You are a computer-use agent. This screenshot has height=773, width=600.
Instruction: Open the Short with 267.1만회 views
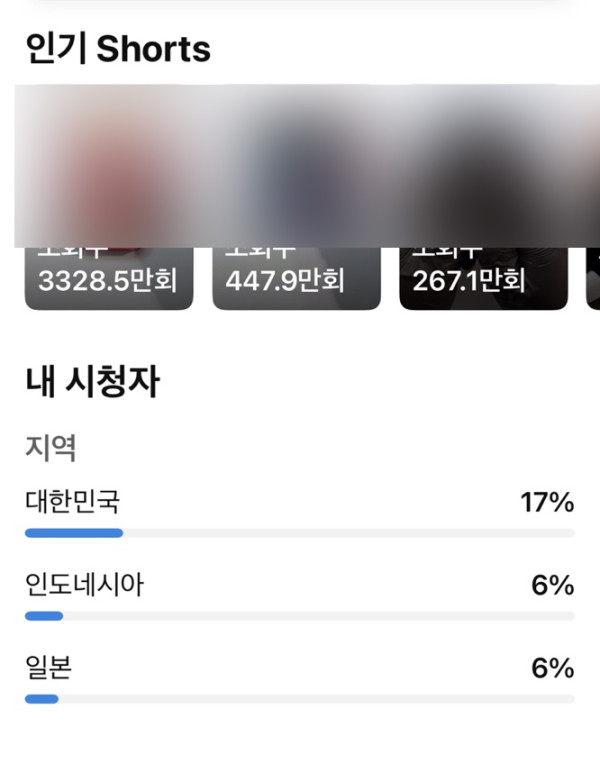pyautogui.click(x=483, y=200)
